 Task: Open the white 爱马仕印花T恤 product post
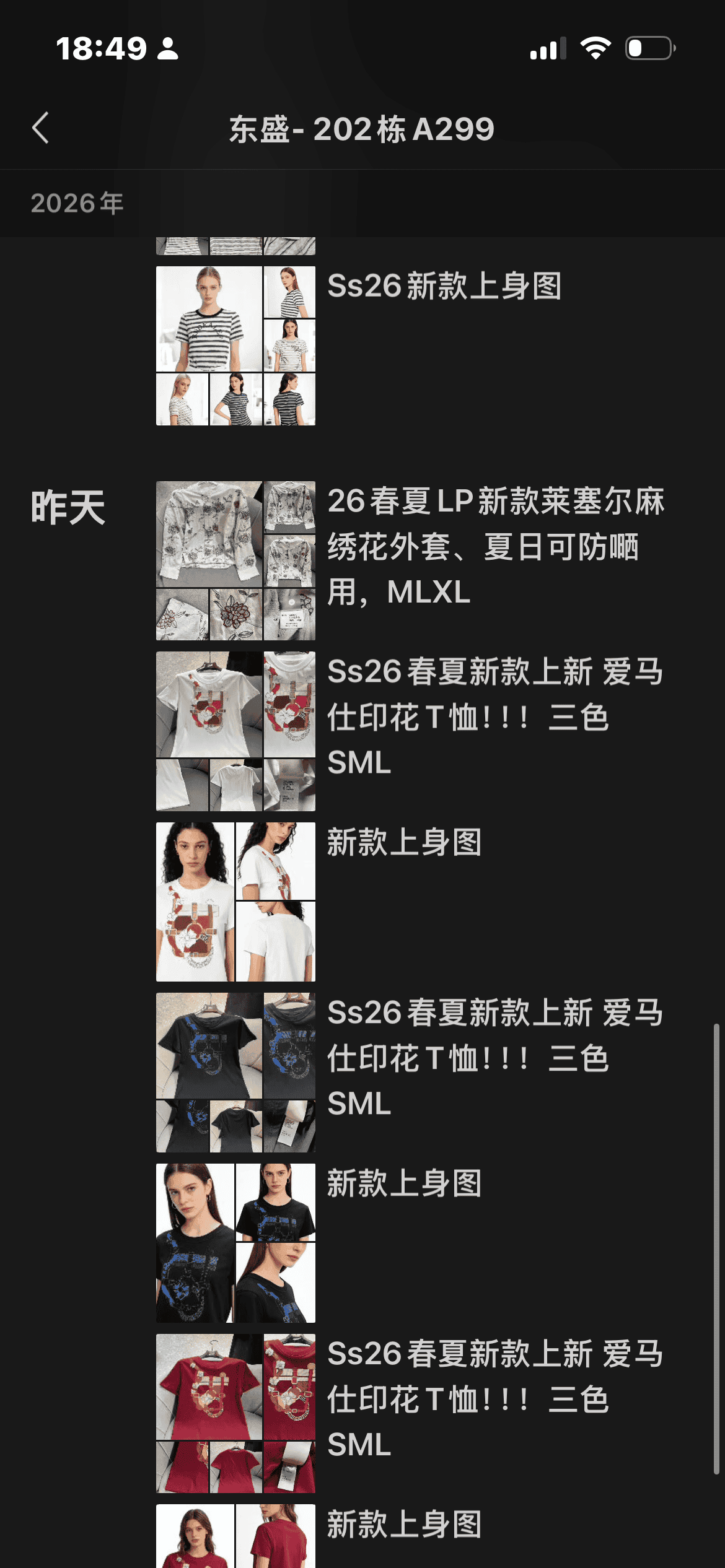click(235, 731)
